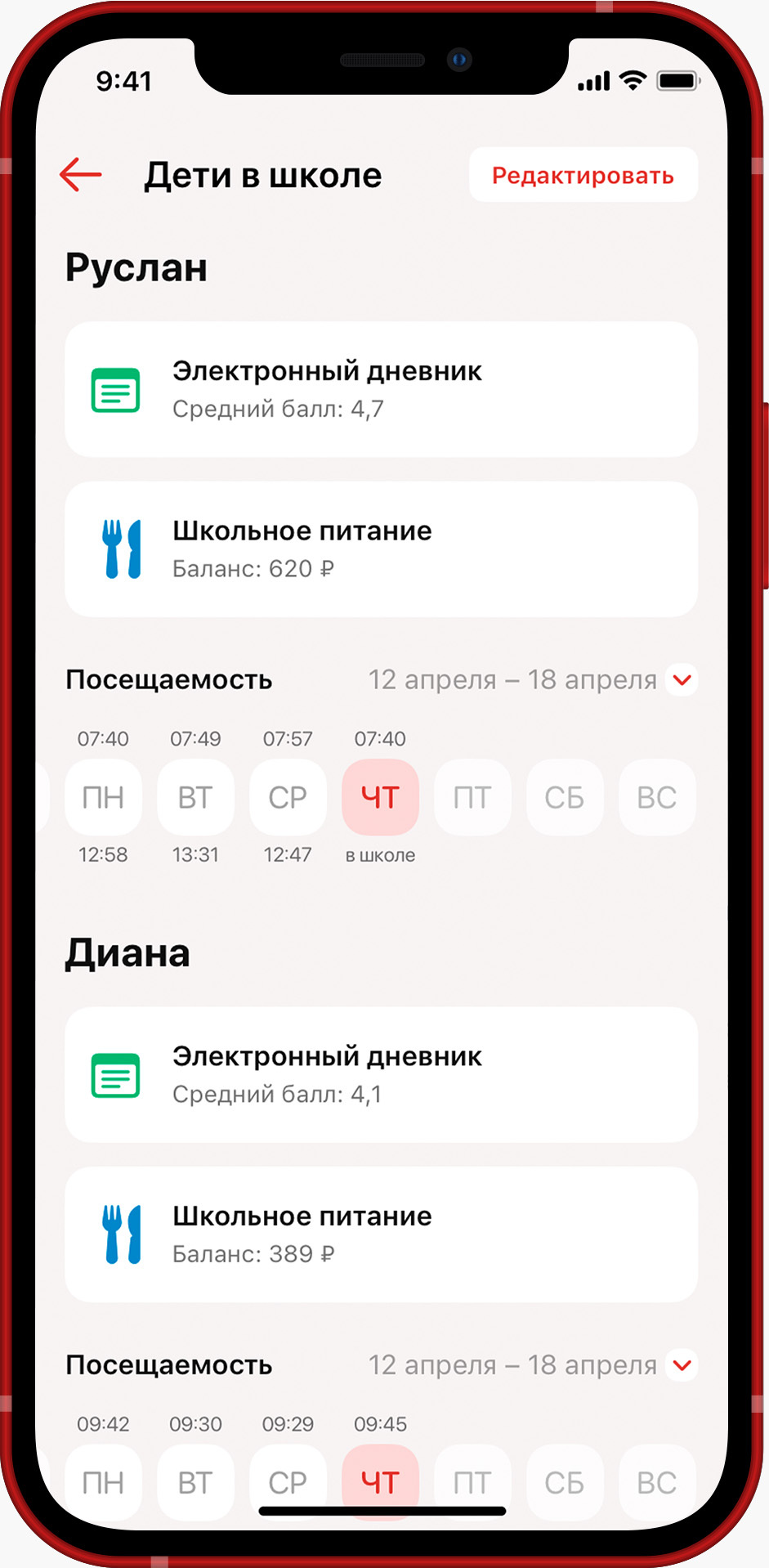Go back with the red arrow

80,175
